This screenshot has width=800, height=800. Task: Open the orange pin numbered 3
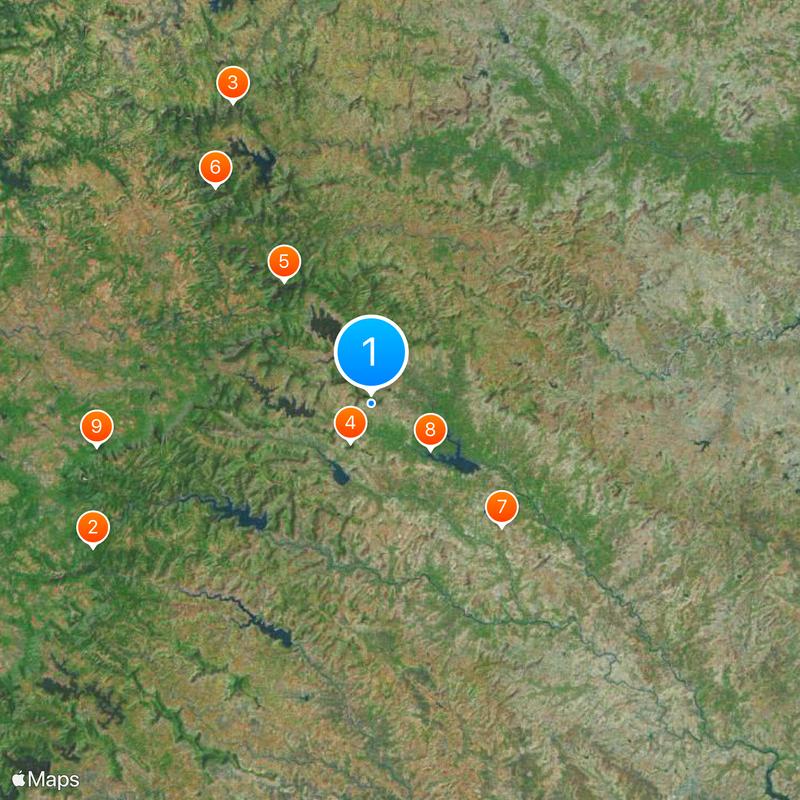[233, 83]
